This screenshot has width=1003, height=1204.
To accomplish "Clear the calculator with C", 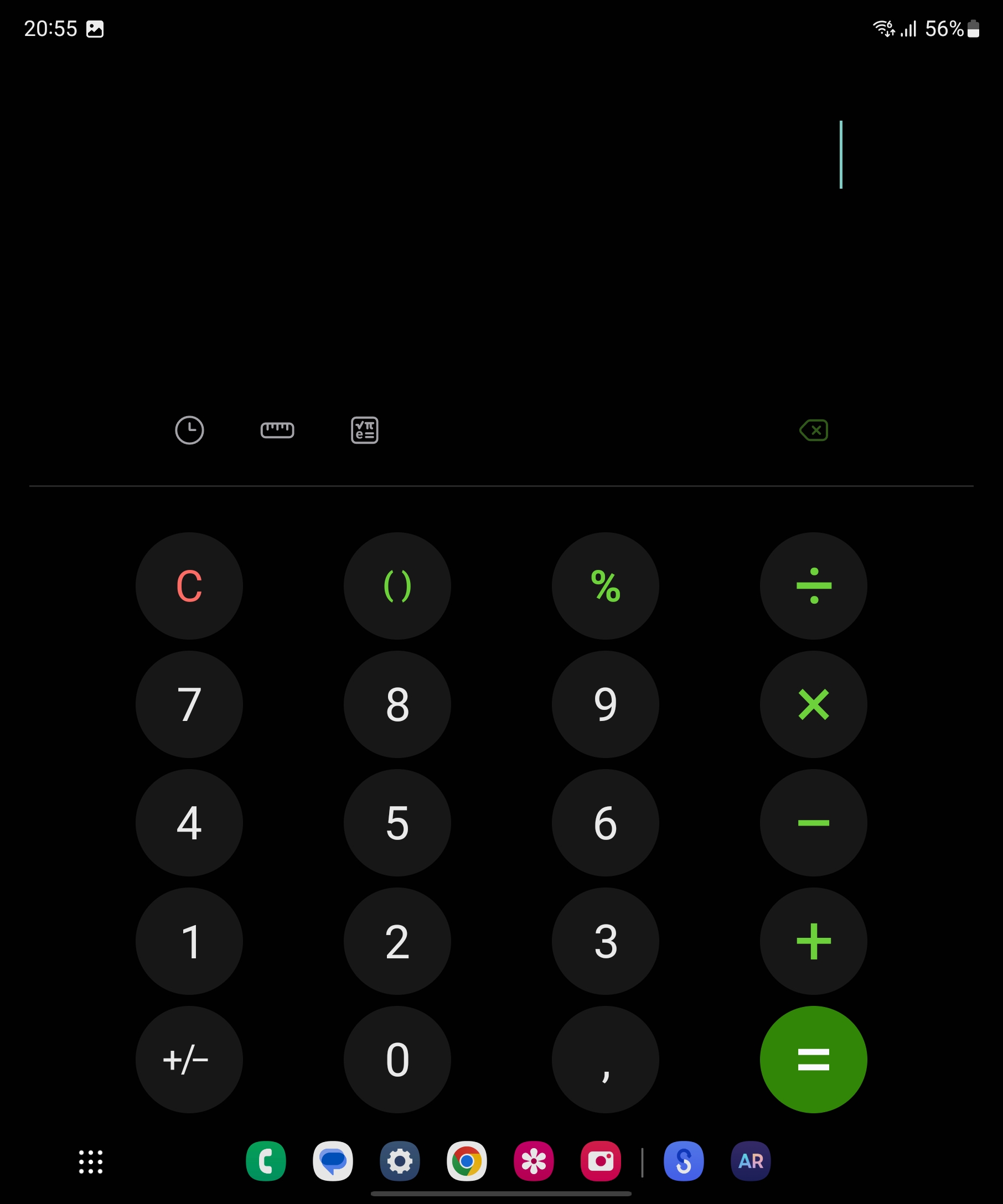I will pos(189,586).
